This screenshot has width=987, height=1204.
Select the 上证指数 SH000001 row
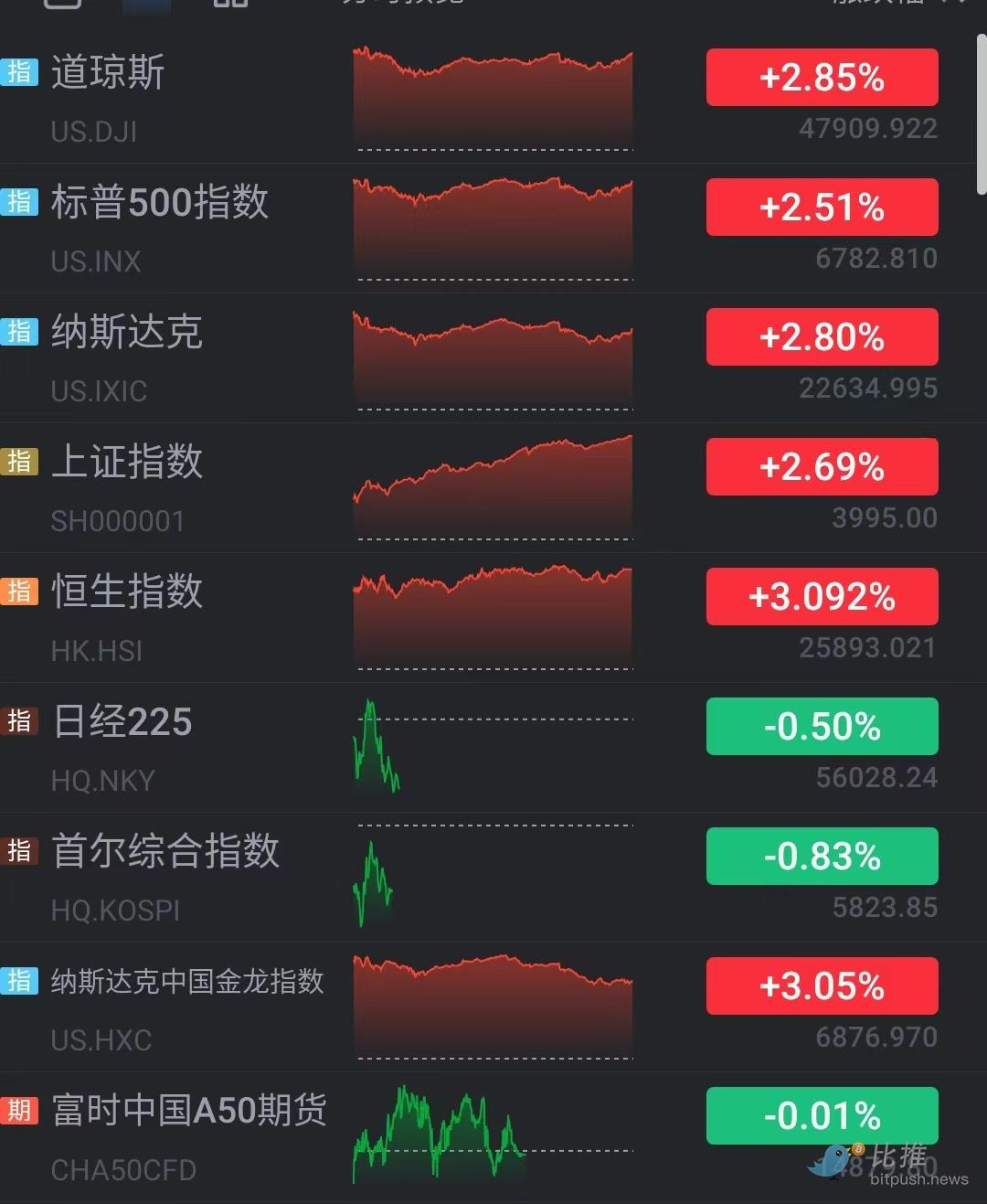pos(126,463)
